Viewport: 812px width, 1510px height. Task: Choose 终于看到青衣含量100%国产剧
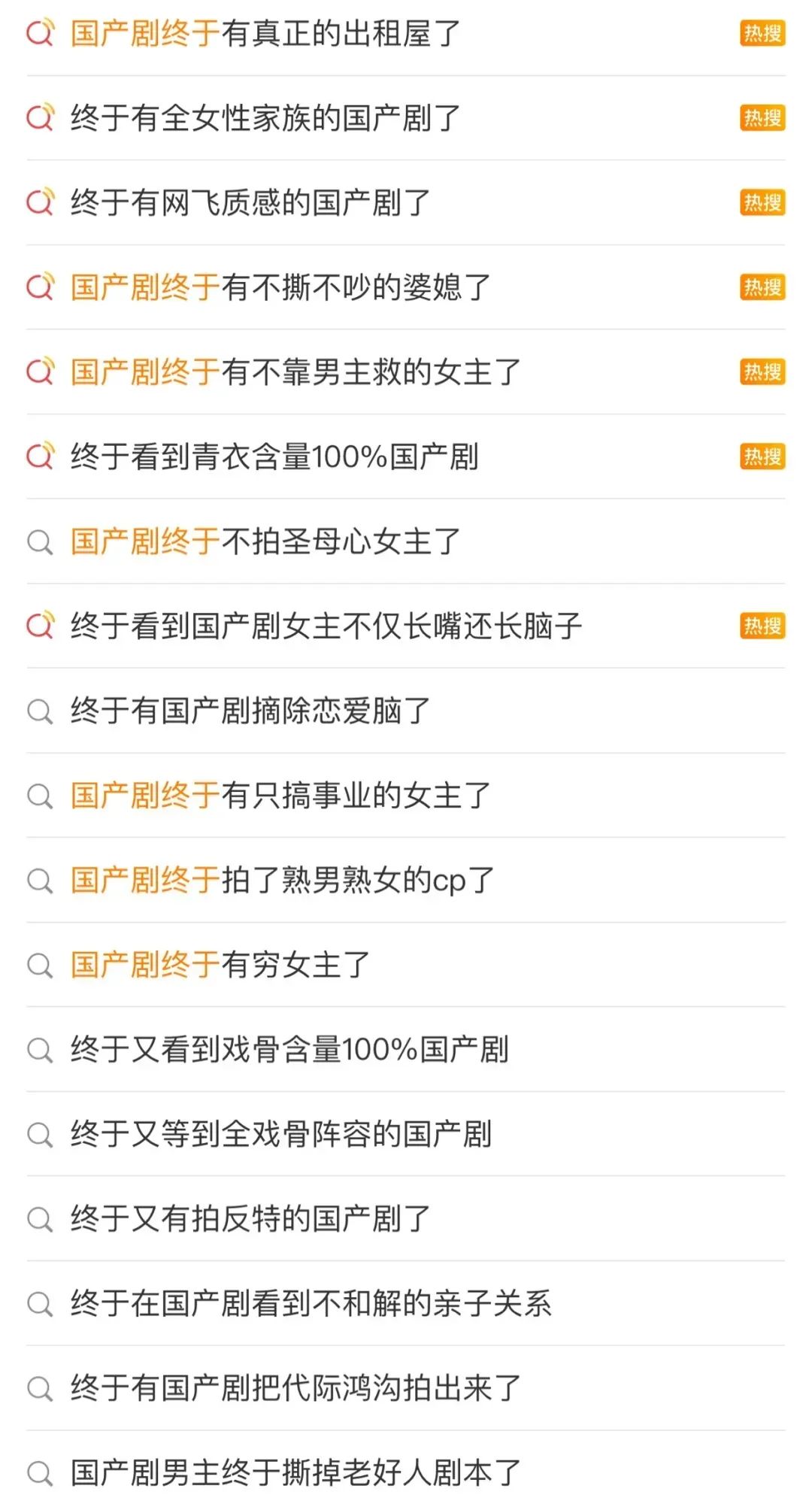pyautogui.click(x=274, y=456)
